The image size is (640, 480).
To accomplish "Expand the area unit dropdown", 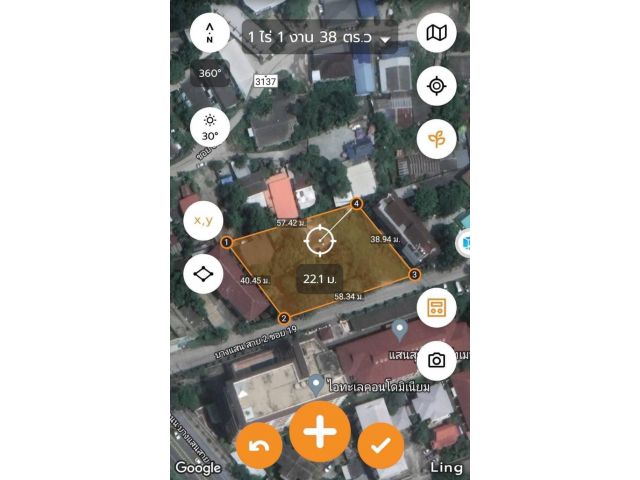I will (384, 38).
